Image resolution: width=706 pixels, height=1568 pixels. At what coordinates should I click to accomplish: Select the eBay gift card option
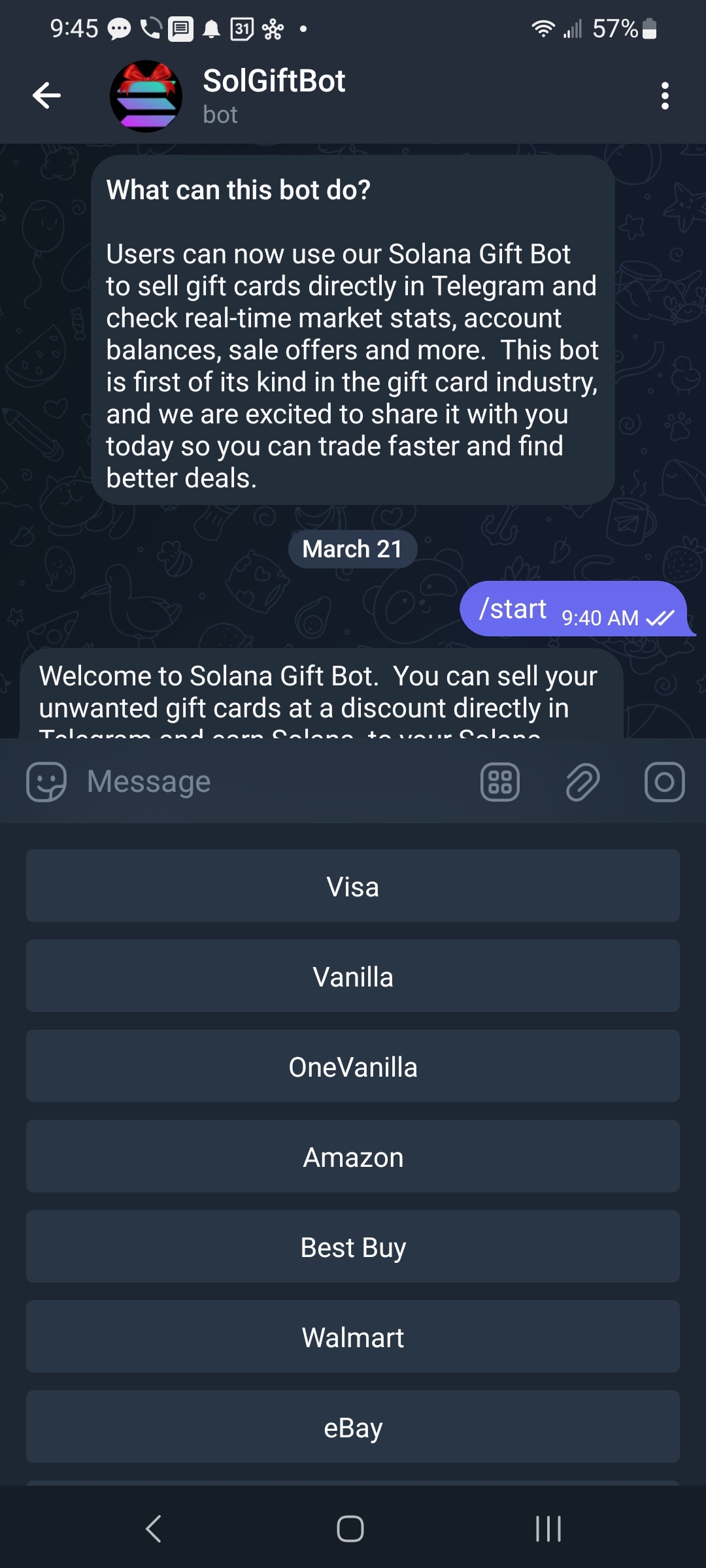coord(353,1428)
